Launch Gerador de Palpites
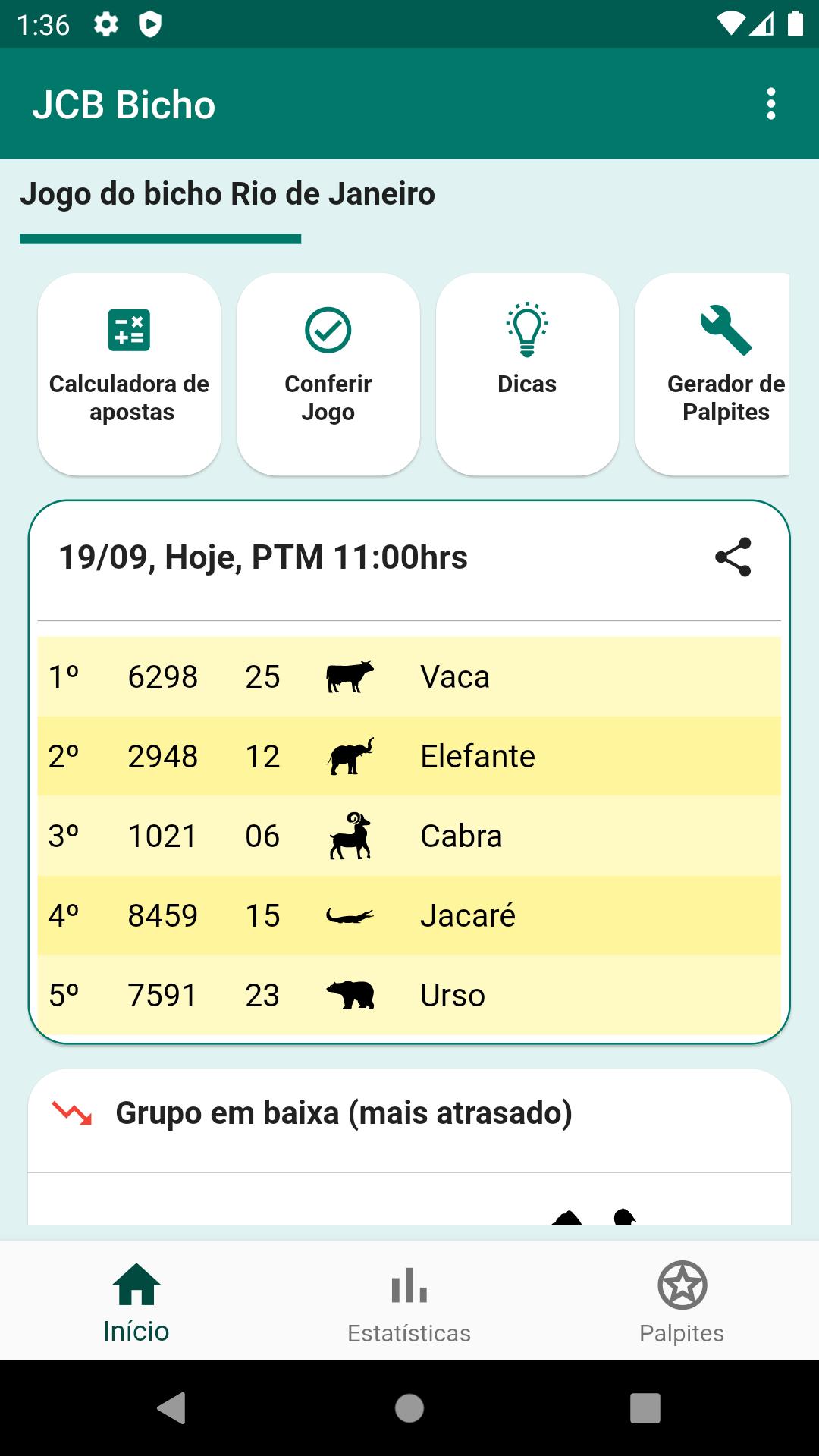819x1456 pixels. tap(720, 374)
